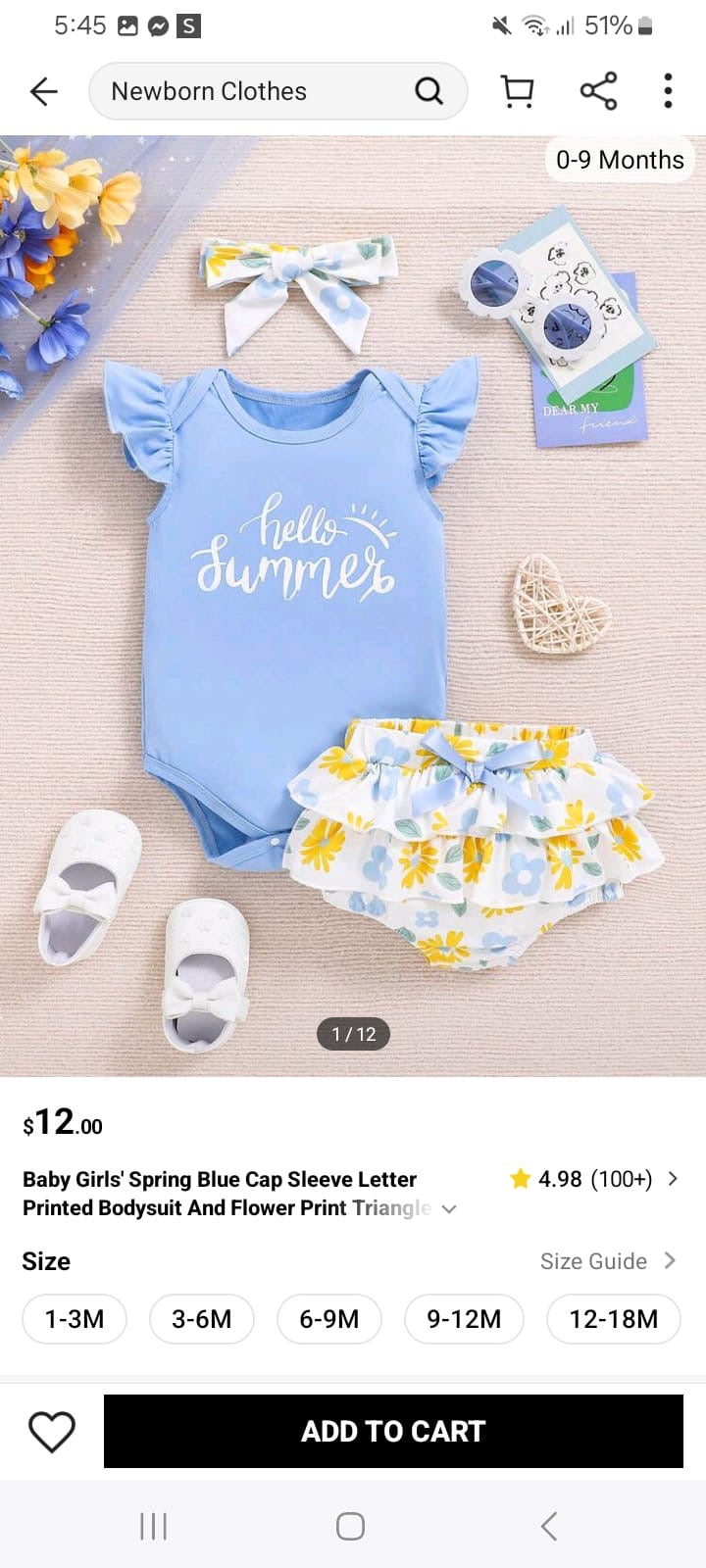Open the three-dot overflow menu
Screen dimensions: 706x1568
(668, 91)
